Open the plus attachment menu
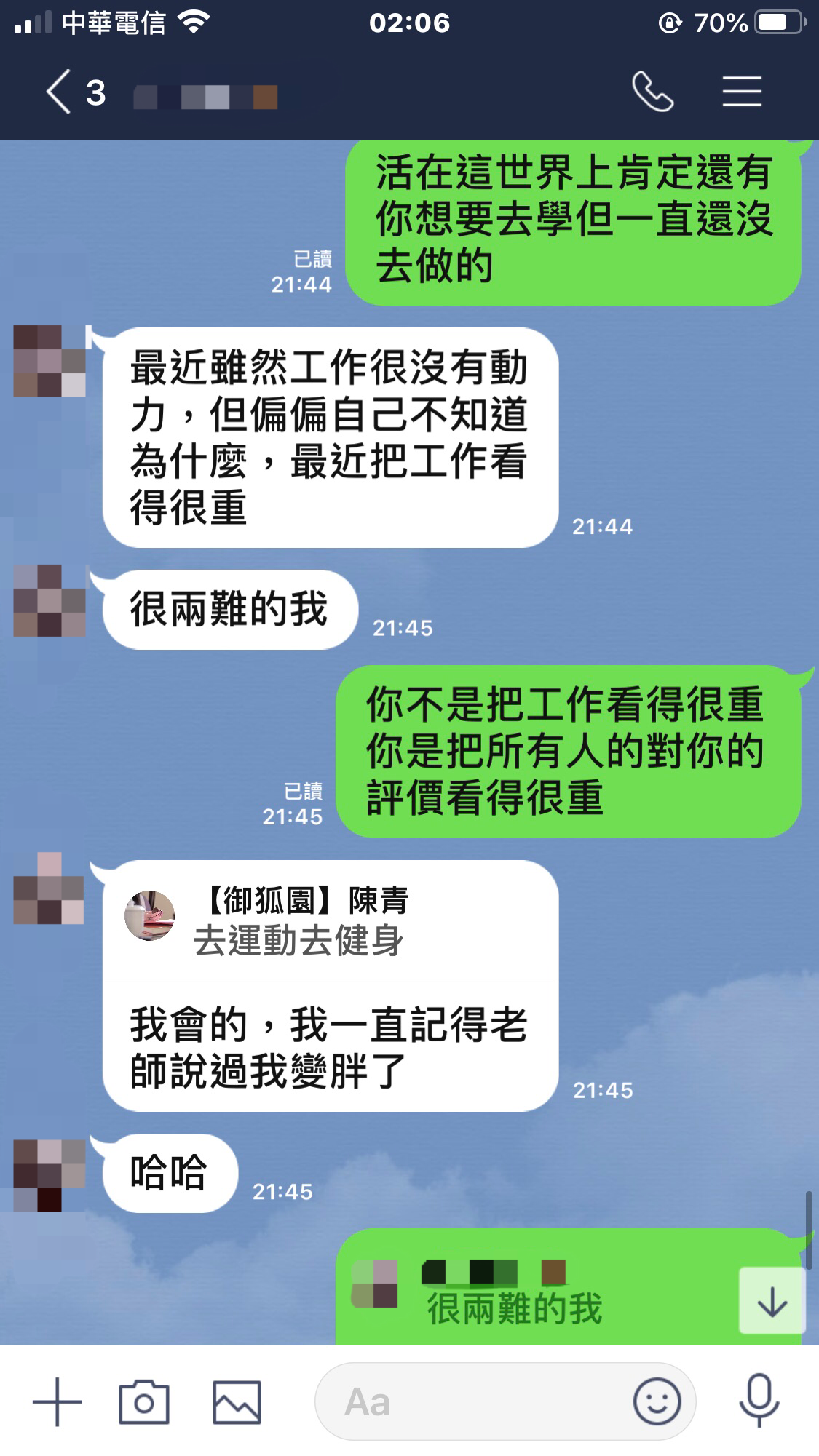Image resolution: width=819 pixels, height=1456 pixels. [58, 1401]
